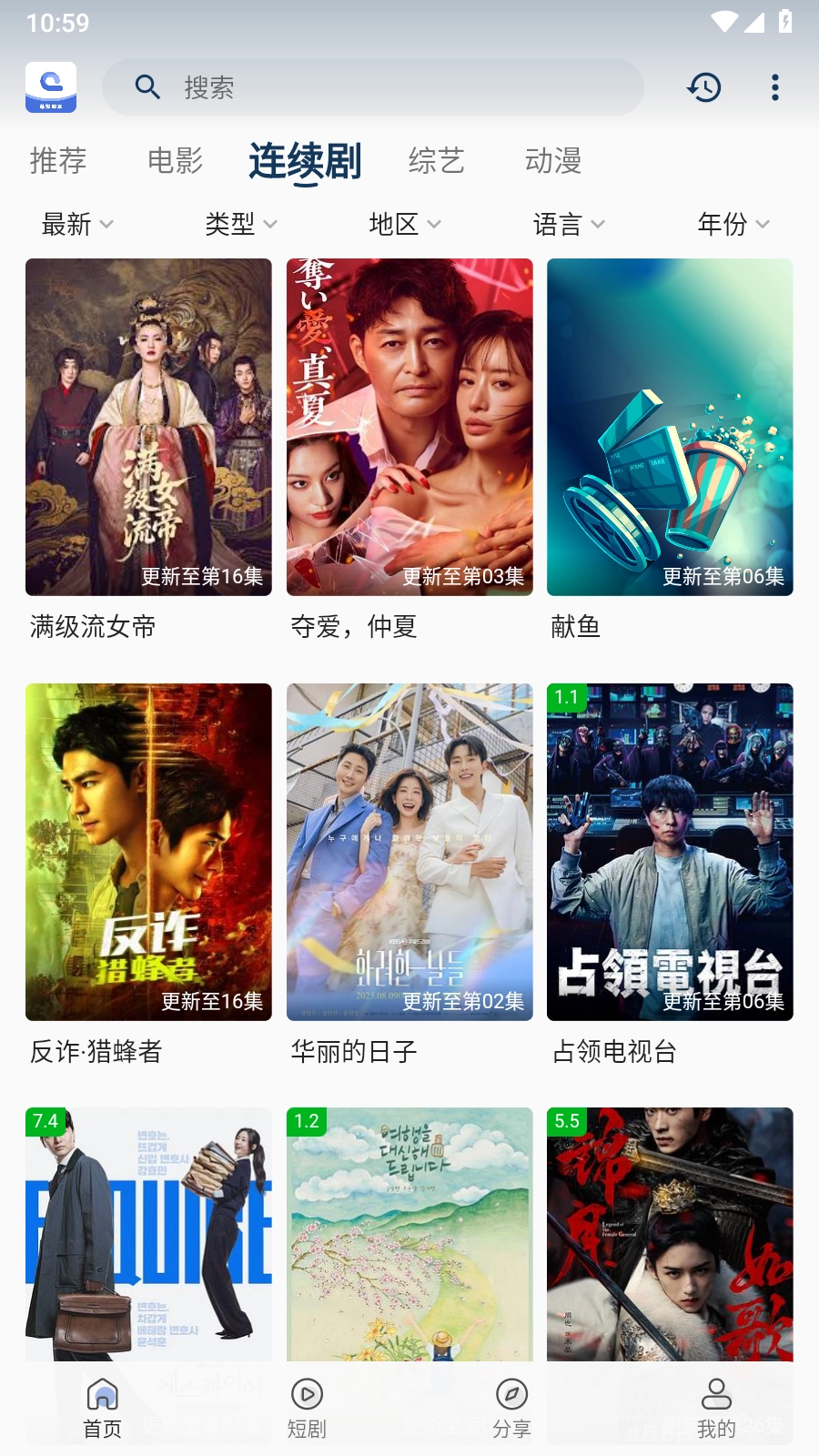
Task: Expand the 年份 filter dropdown
Action: coord(733,224)
